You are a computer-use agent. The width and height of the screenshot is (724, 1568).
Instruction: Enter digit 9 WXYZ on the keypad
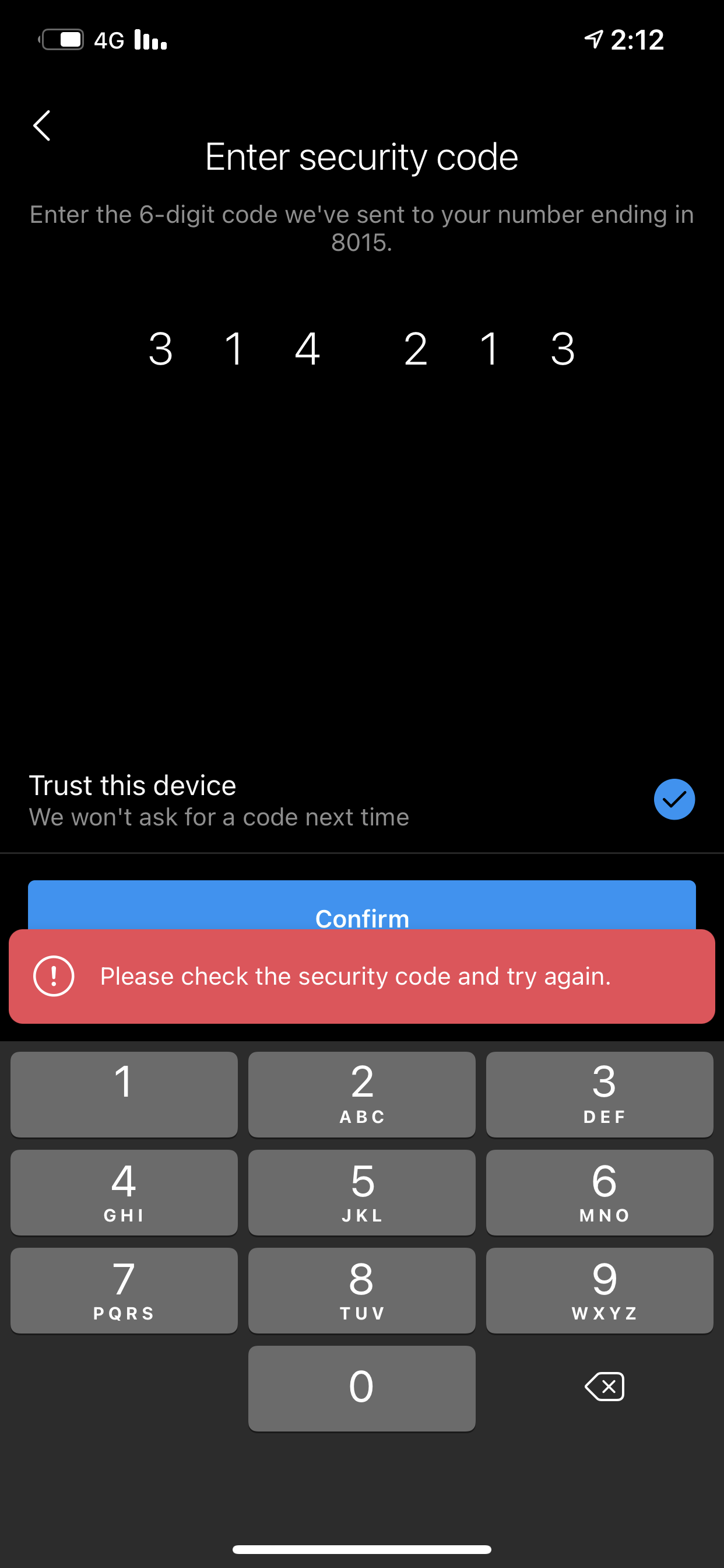coord(600,1290)
